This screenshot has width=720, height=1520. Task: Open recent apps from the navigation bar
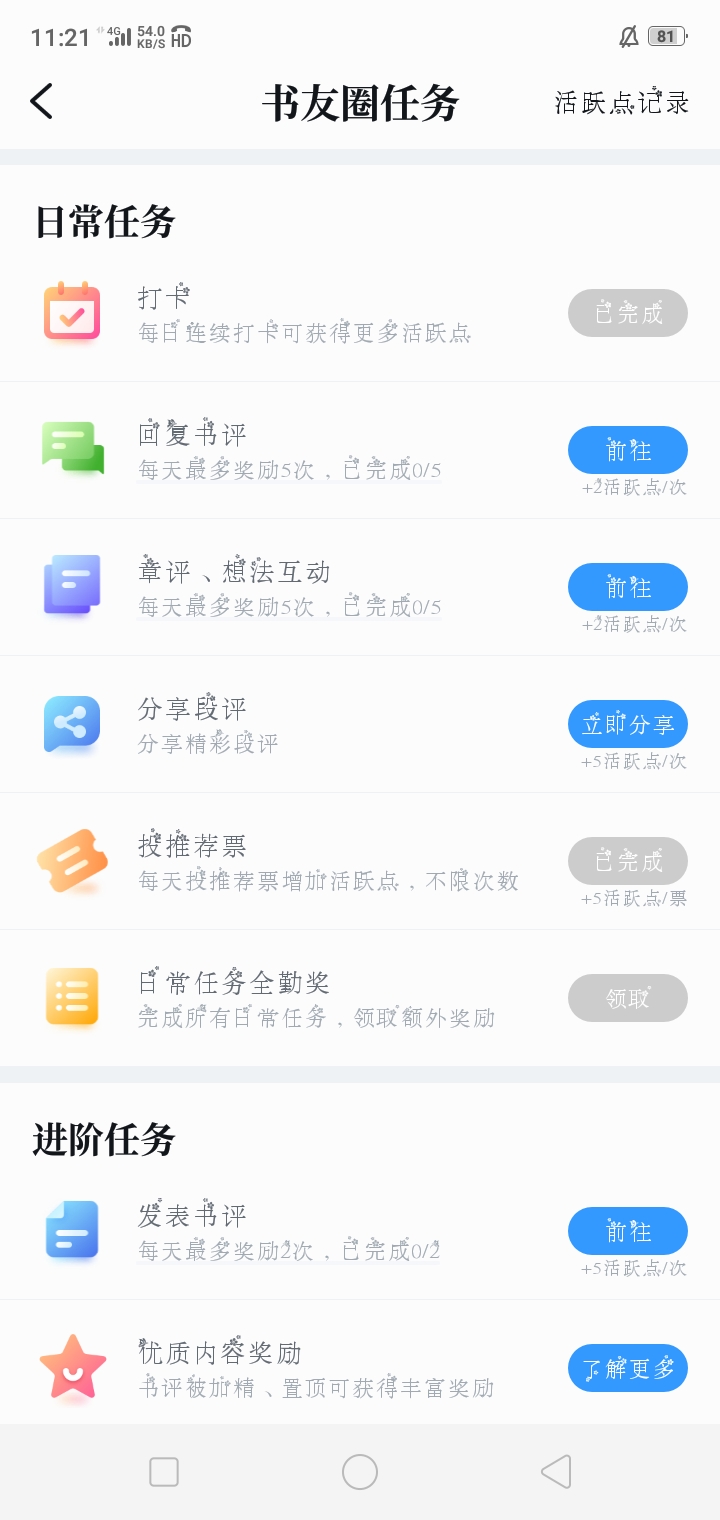point(164,1472)
